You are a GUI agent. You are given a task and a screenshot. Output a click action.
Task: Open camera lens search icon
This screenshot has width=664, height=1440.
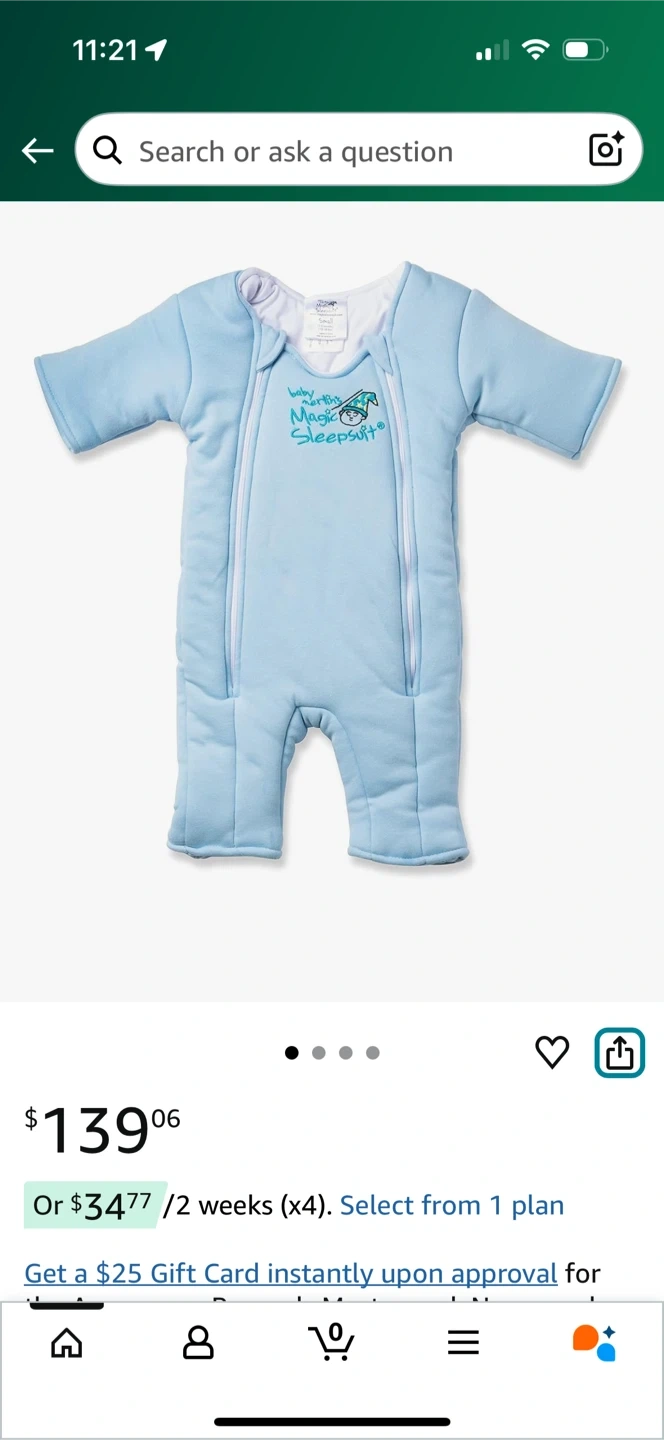pyautogui.click(x=606, y=150)
